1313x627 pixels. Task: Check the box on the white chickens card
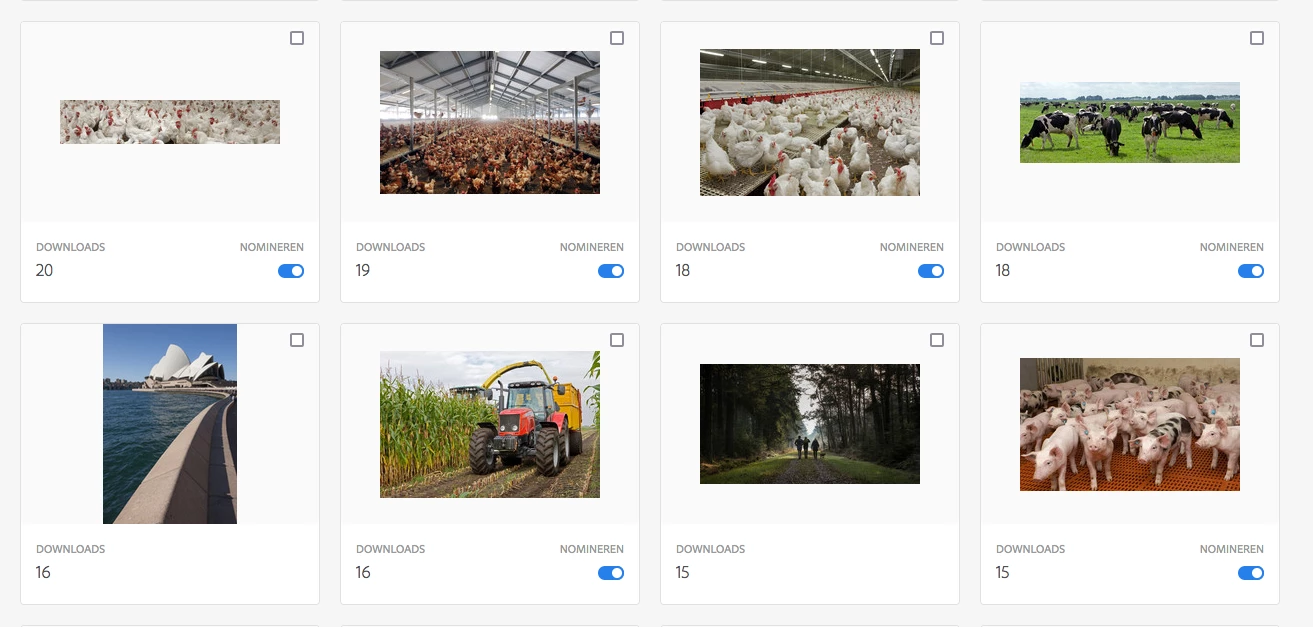pyautogui.click(x=937, y=38)
